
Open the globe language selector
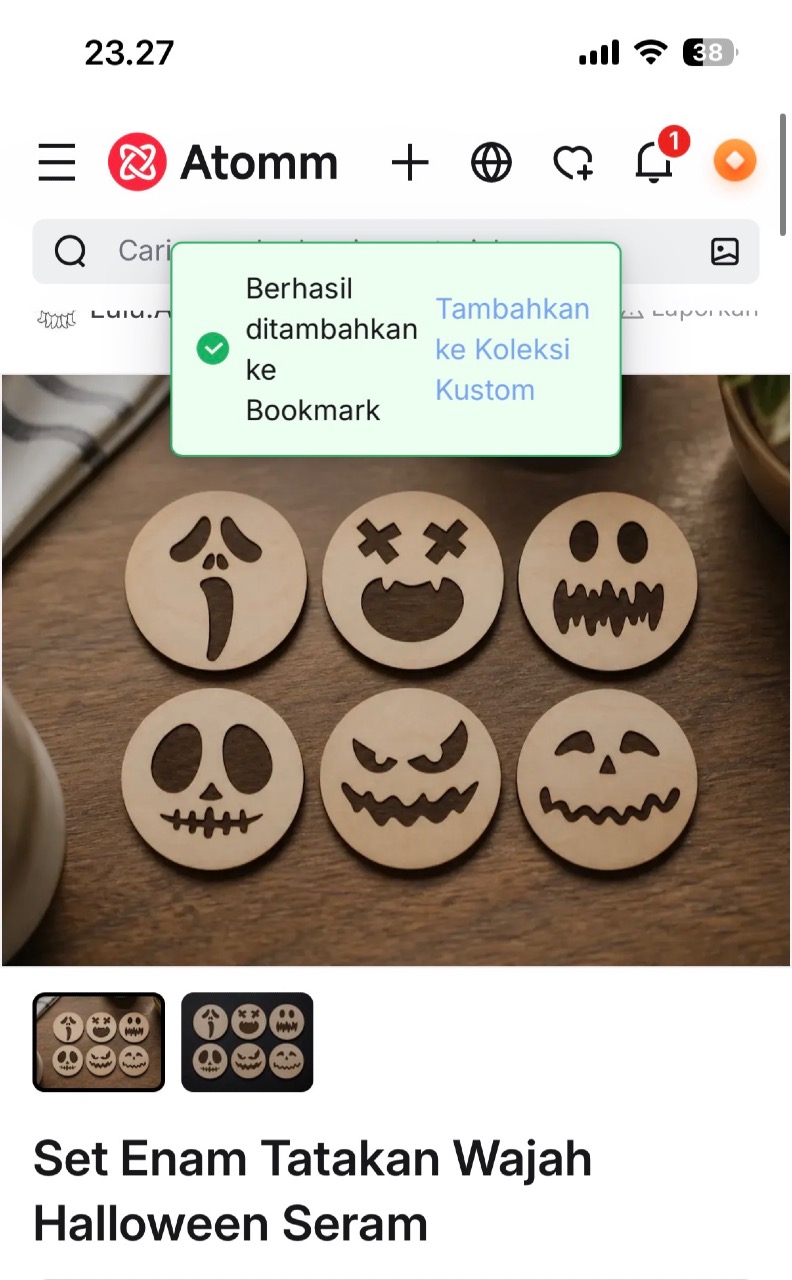click(491, 162)
